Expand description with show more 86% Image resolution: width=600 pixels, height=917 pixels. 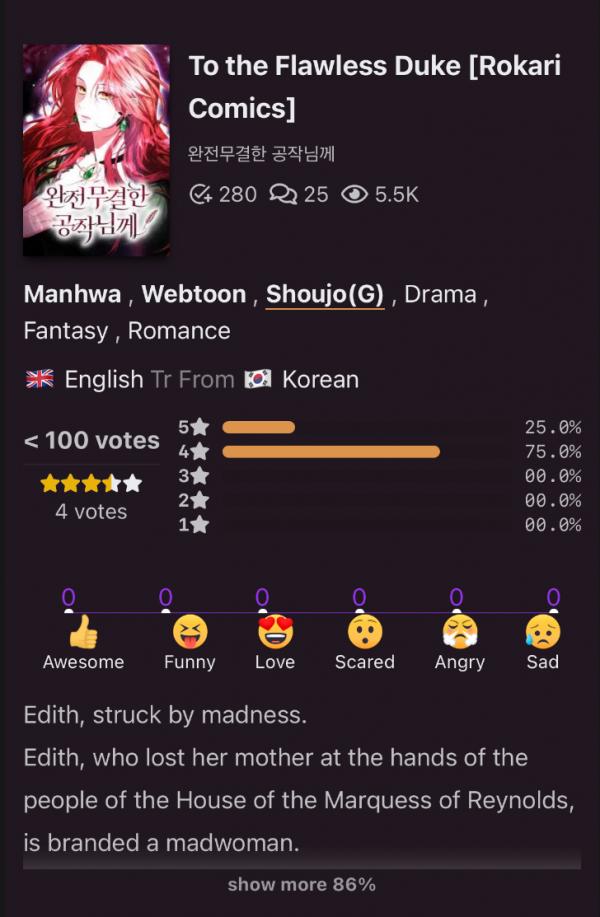(x=301, y=884)
